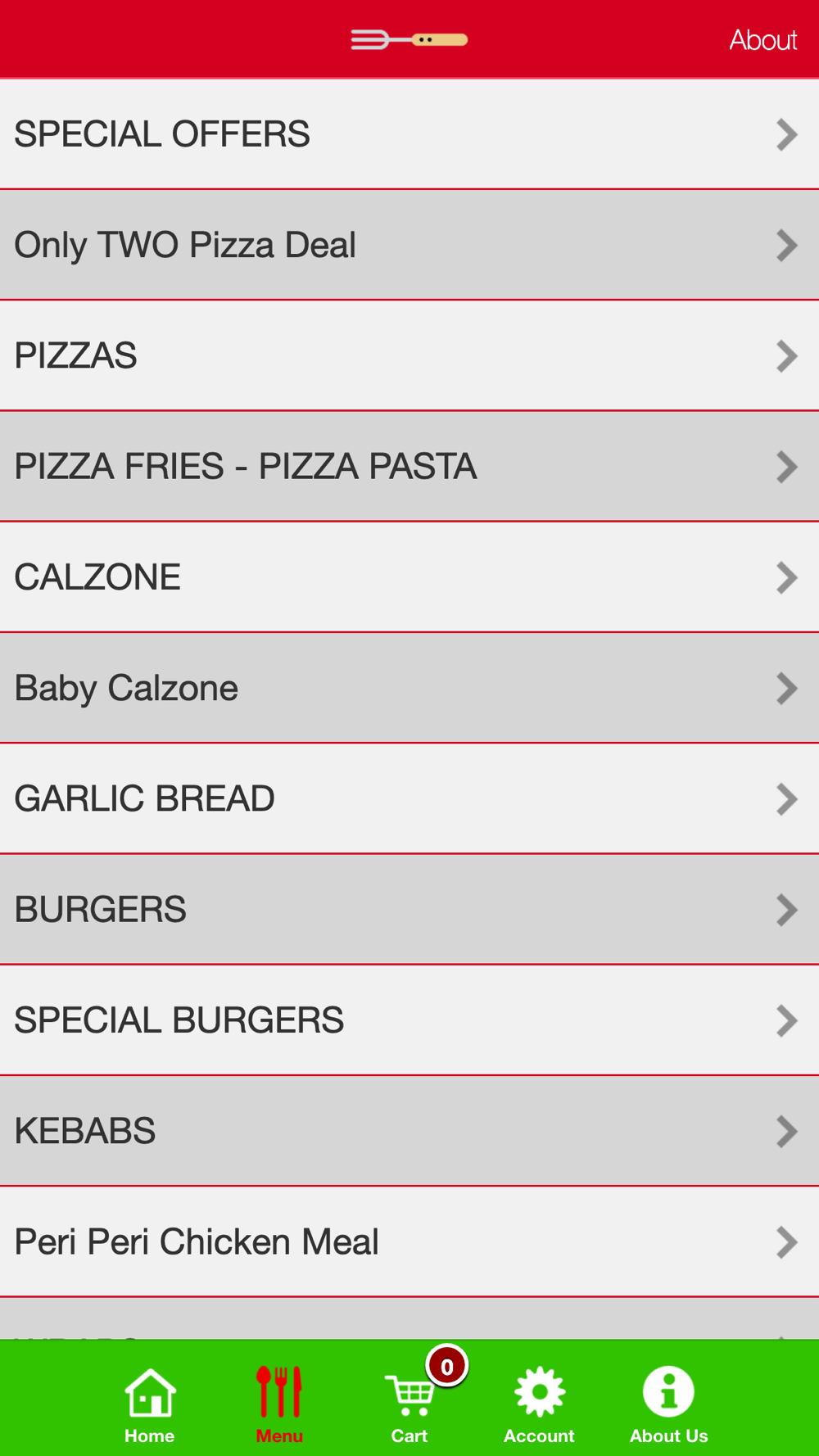Screen dimensions: 819x1456
Task: View the KEBABS category
Action: point(409,1131)
